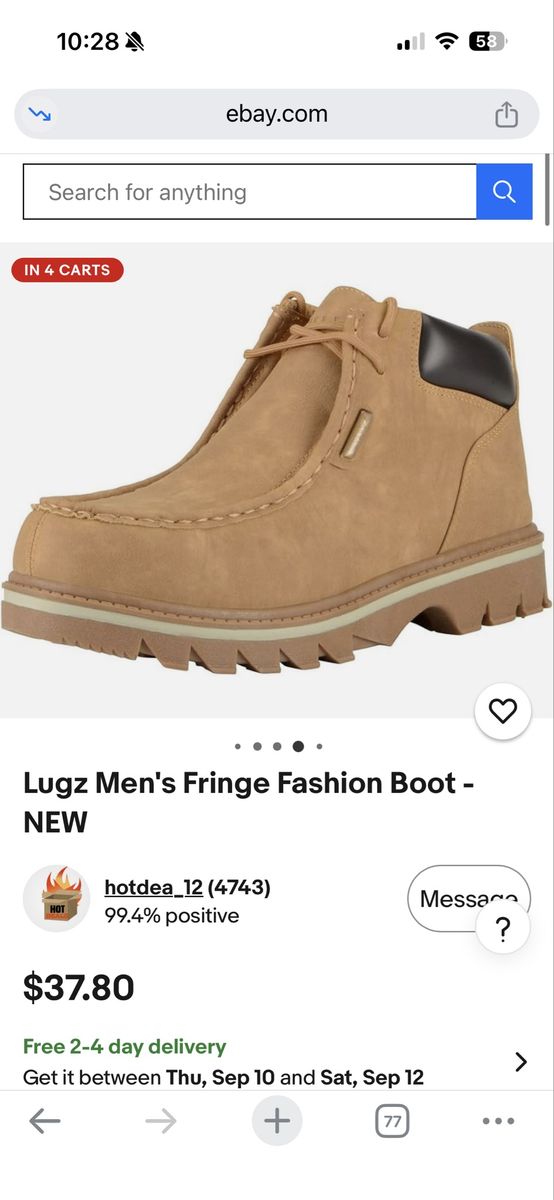Open the ebay.com address bar

point(277,114)
